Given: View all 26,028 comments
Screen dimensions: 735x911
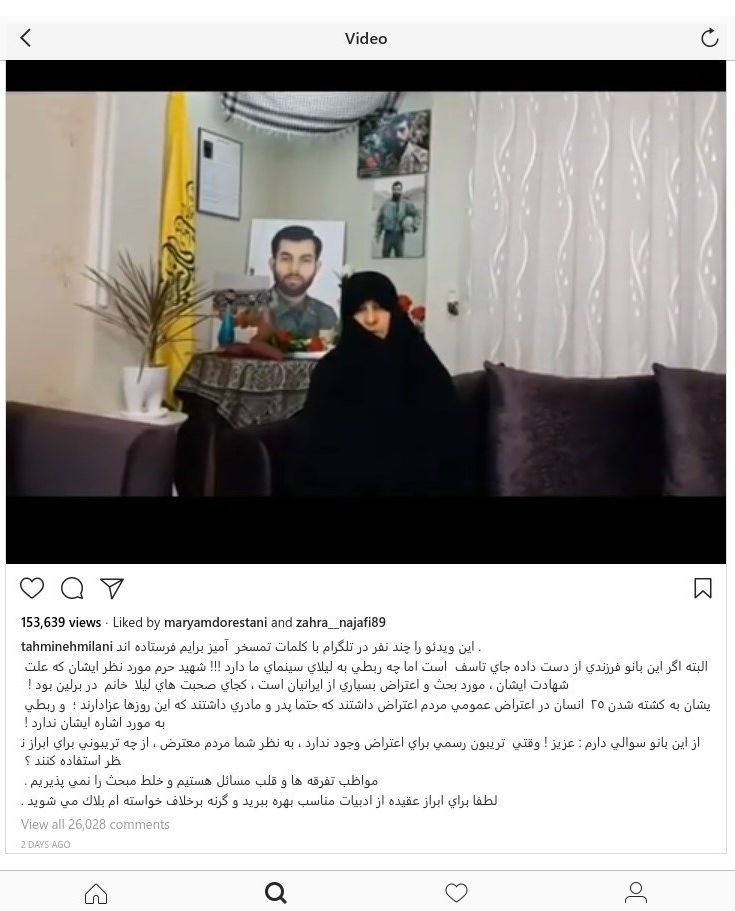Looking at the screenshot, I should coord(95,825).
